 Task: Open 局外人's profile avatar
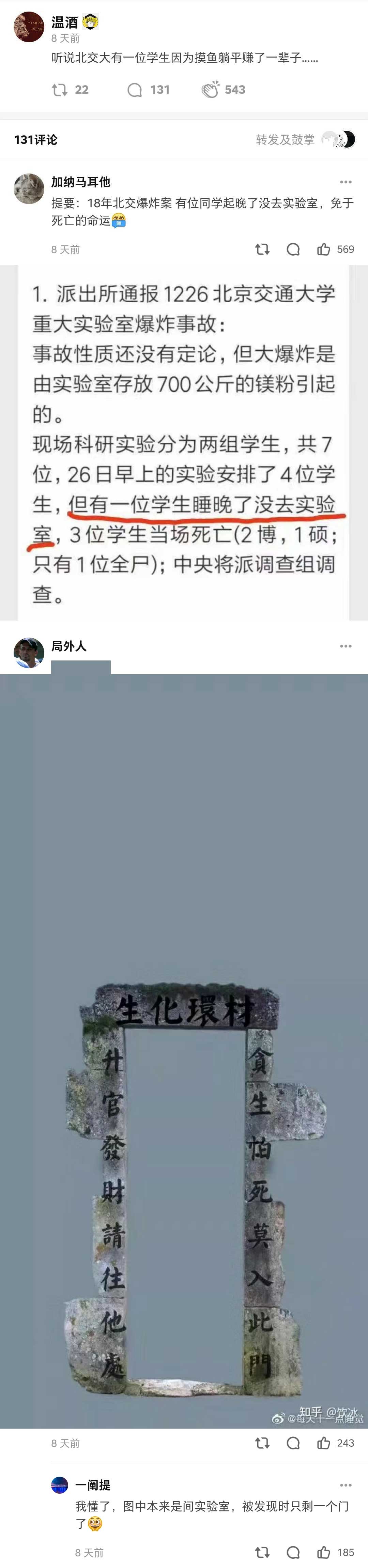tap(29, 653)
